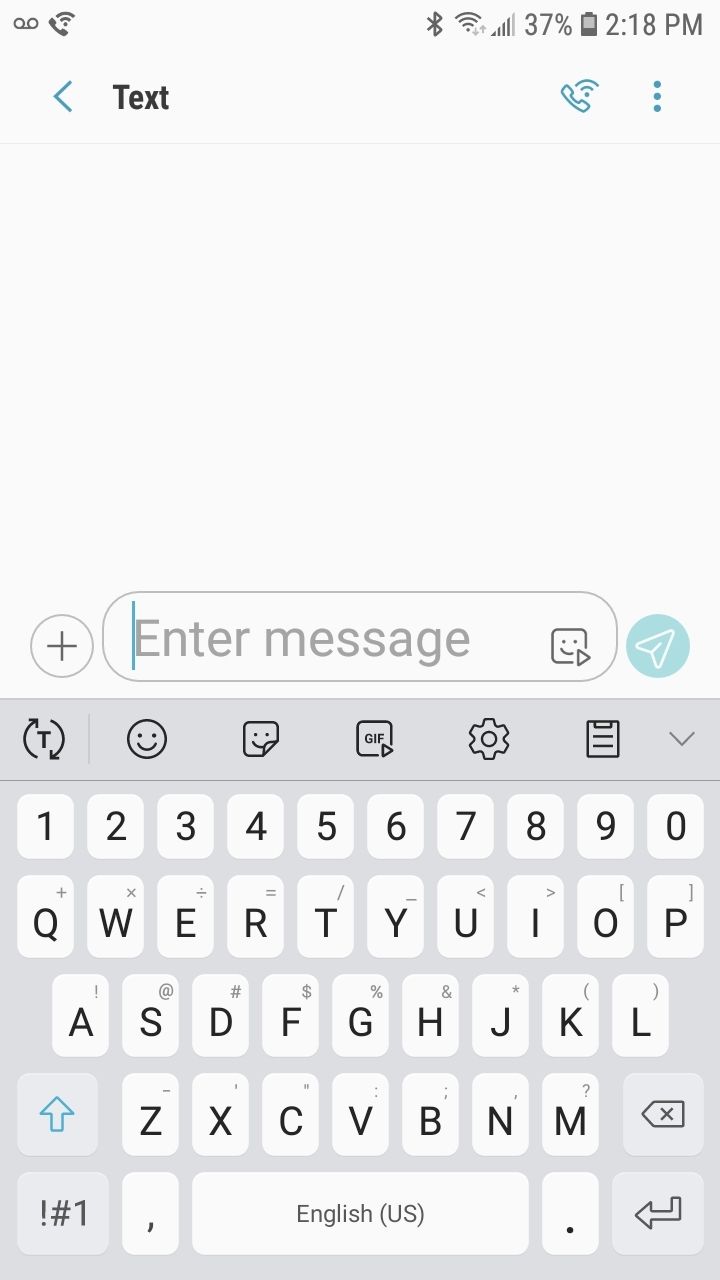Open the GIF keyboard
The height and width of the screenshot is (1280, 720).
click(375, 739)
